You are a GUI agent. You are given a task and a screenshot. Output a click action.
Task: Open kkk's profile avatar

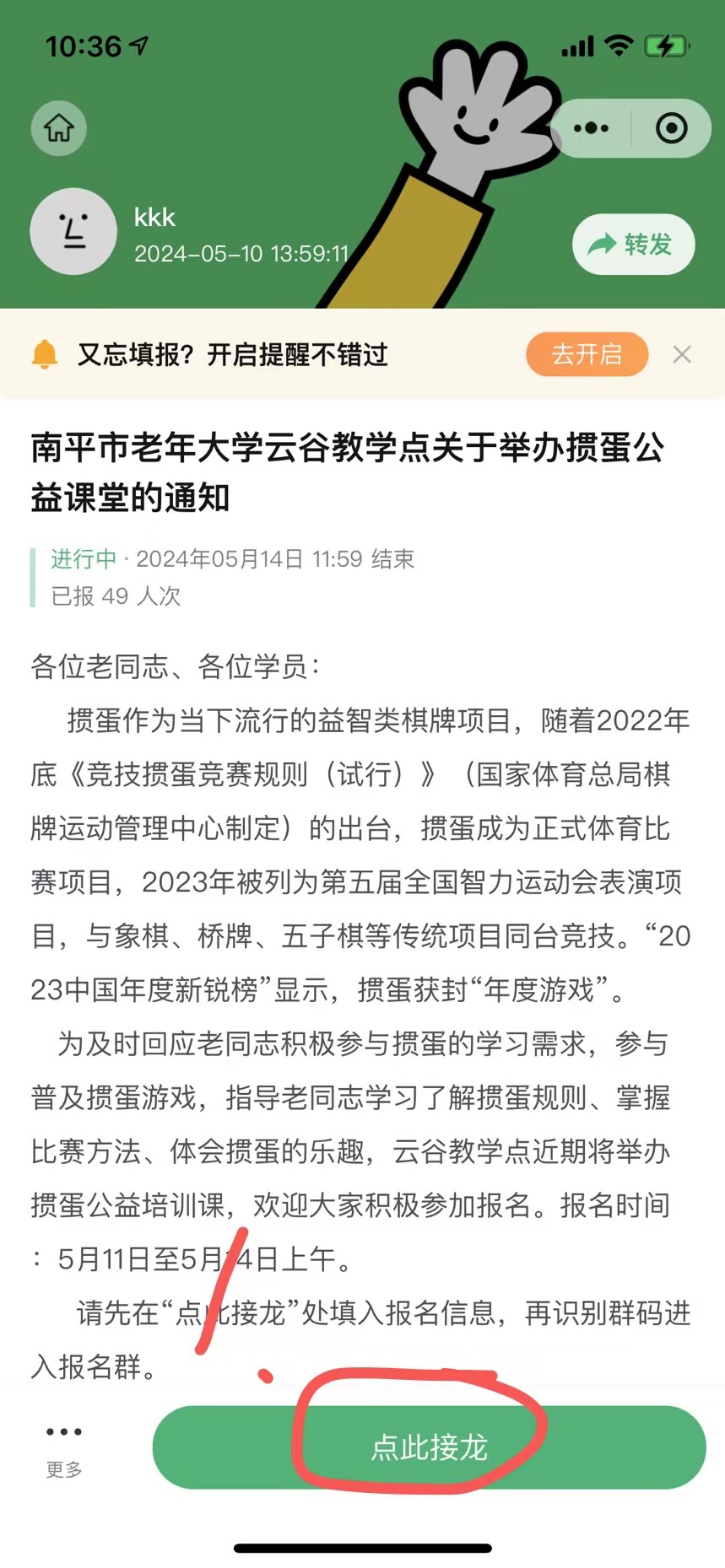tap(73, 231)
